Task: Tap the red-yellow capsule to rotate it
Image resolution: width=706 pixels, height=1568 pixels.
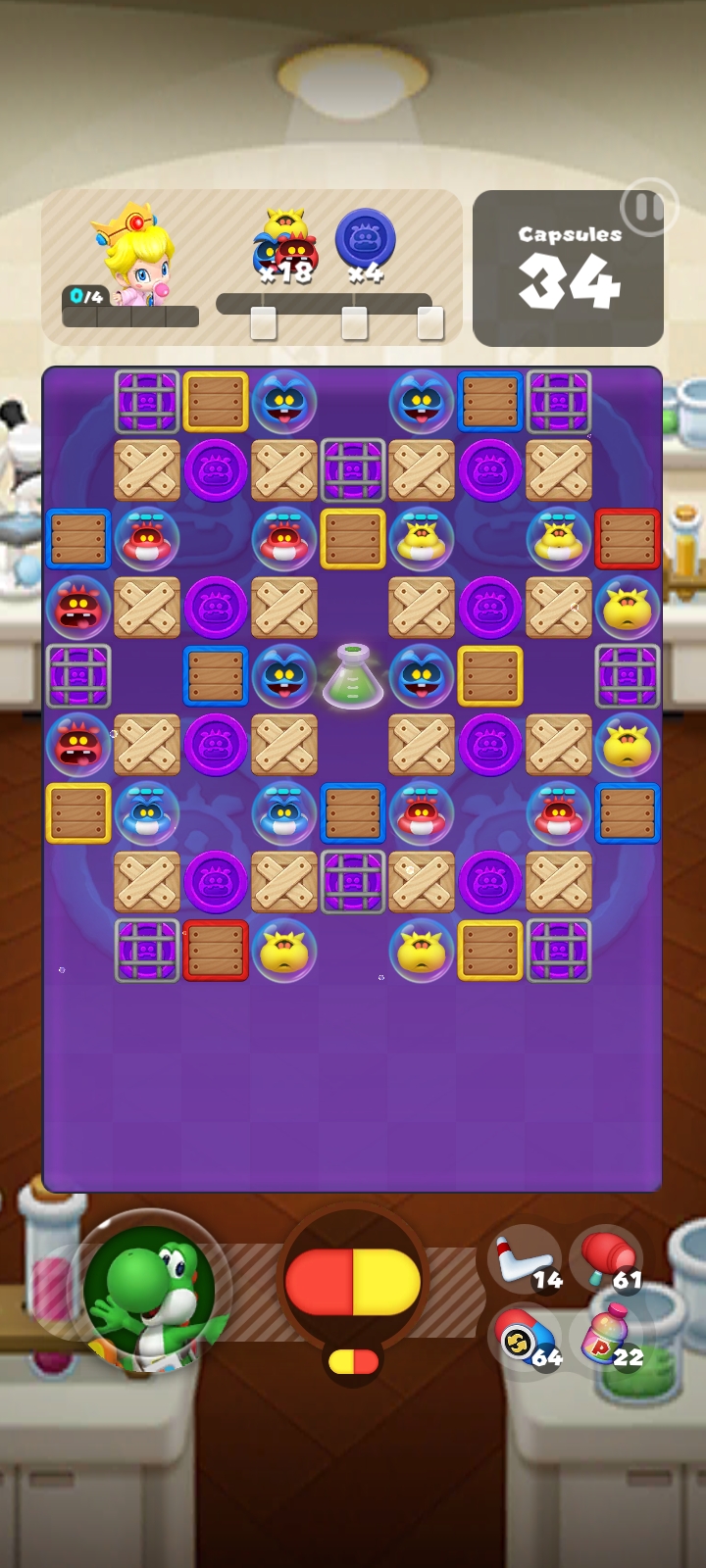Action: point(353,1281)
